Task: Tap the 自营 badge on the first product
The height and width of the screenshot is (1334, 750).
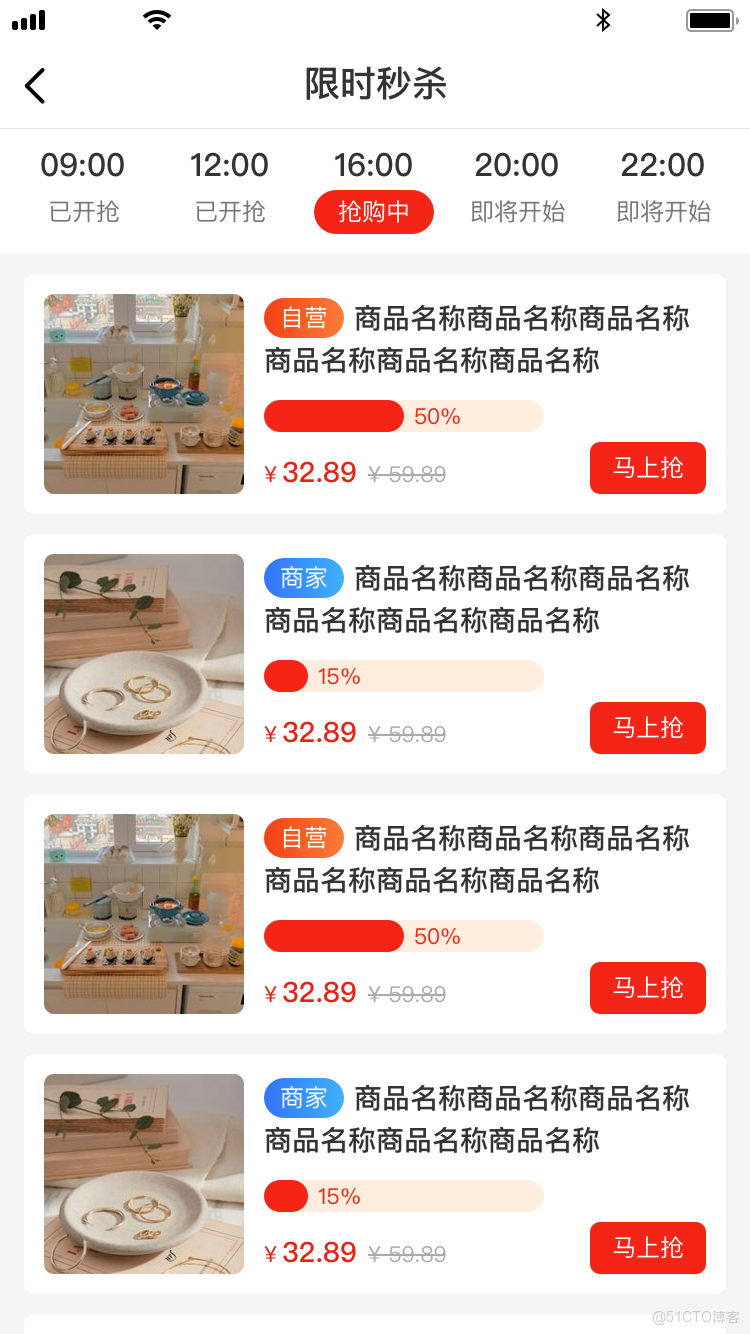Action: pyautogui.click(x=303, y=318)
